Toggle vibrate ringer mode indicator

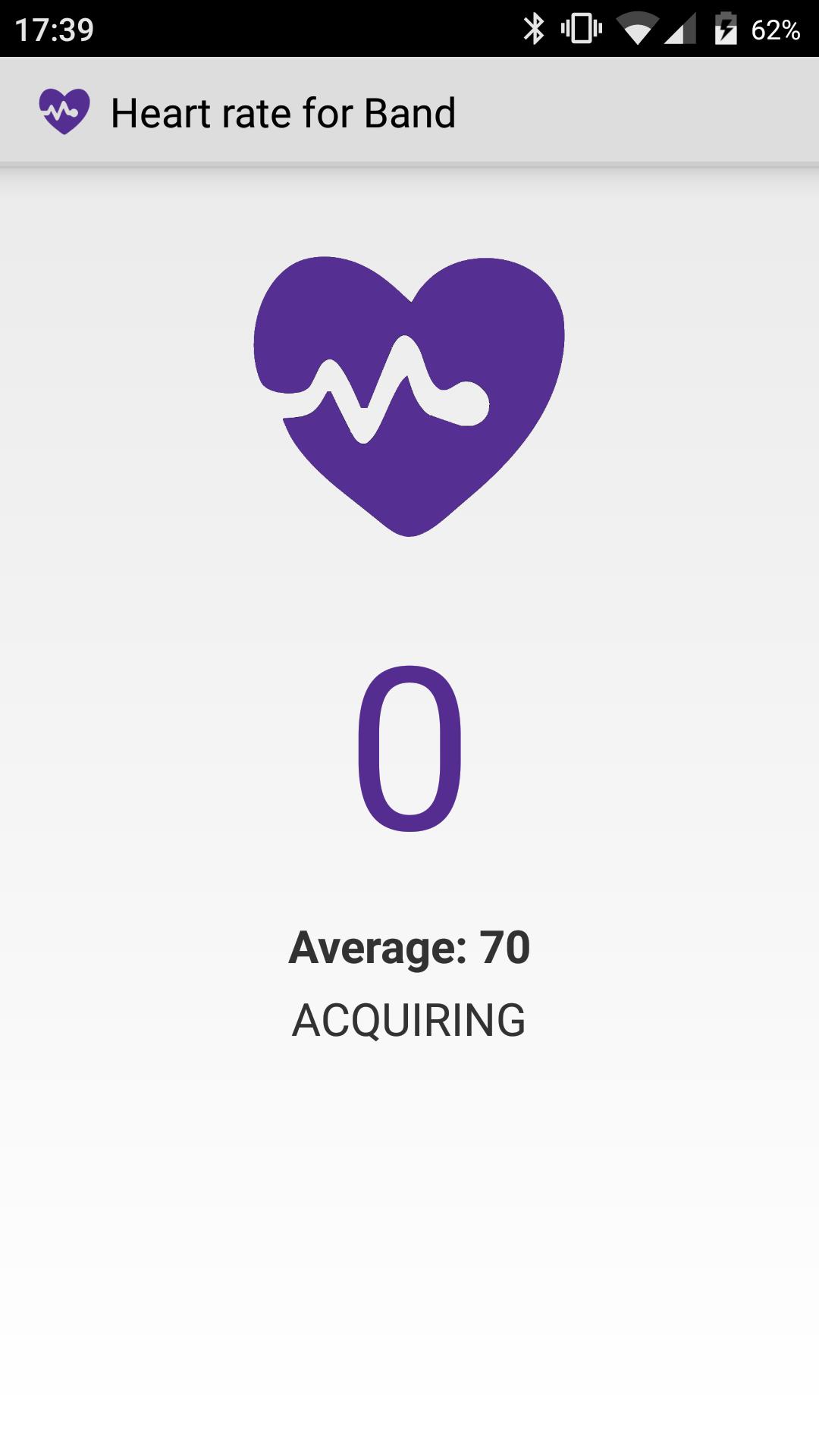(x=579, y=27)
